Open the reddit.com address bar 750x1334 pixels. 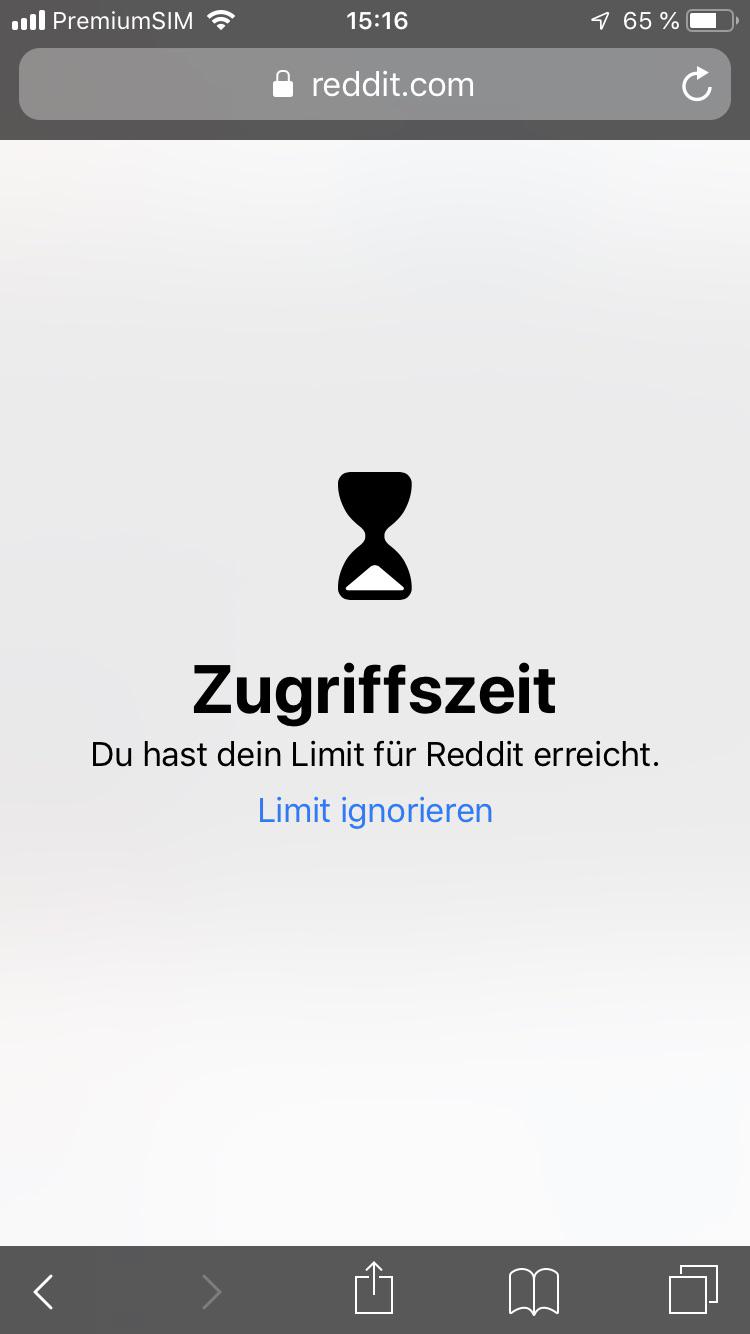click(x=374, y=85)
